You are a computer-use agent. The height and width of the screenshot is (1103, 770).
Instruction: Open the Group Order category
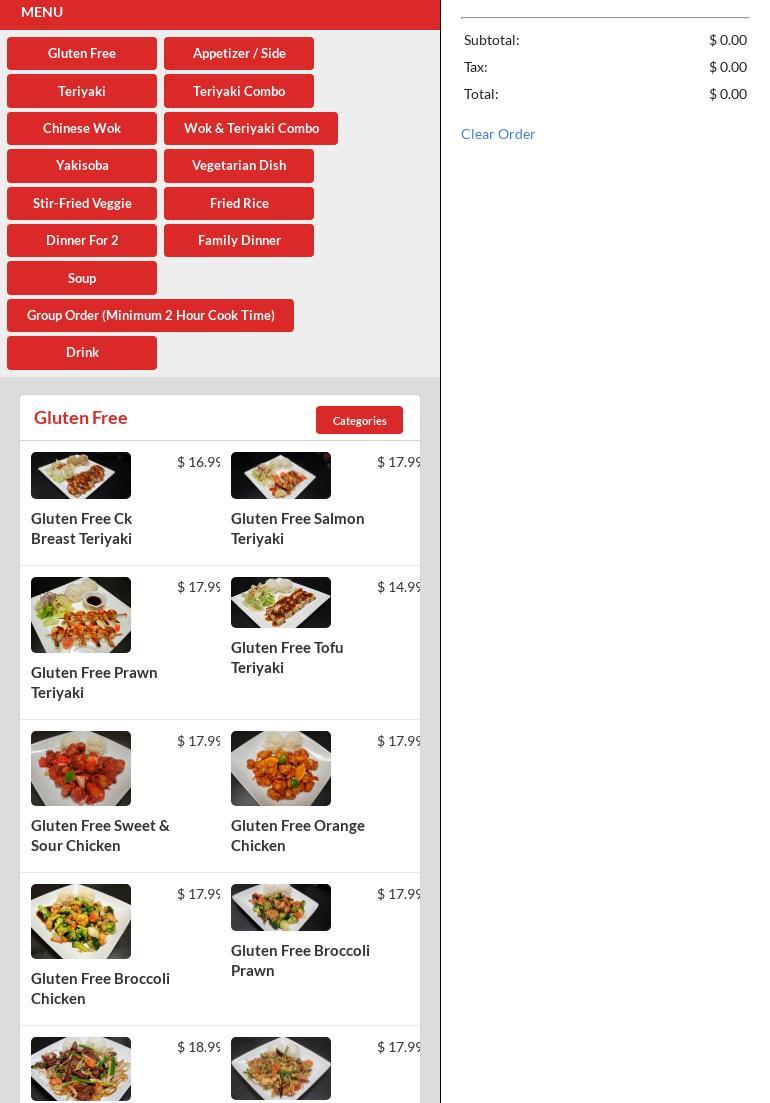[150, 315]
